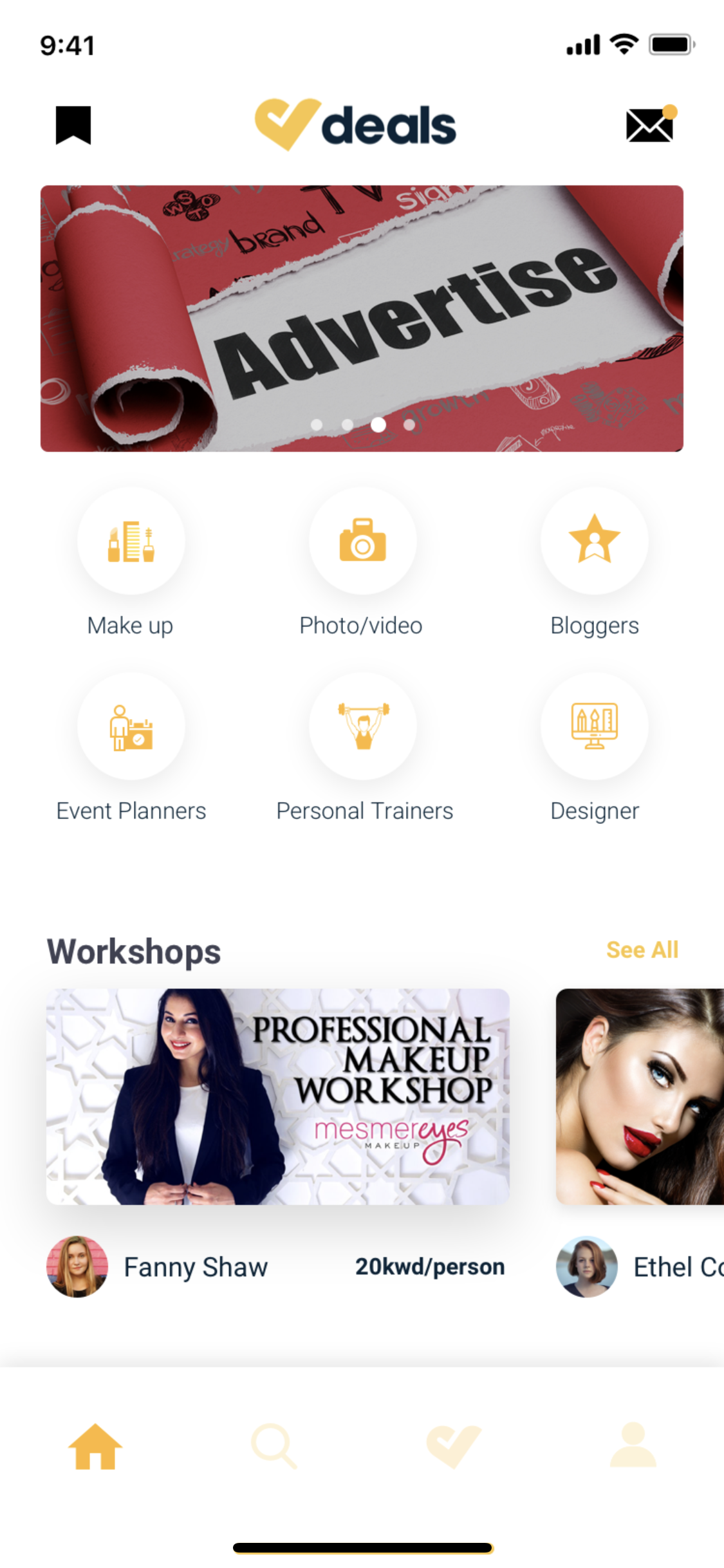Open the Event Planners category
Image resolution: width=724 pixels, height=1568 pixels.
click(131, 727)
